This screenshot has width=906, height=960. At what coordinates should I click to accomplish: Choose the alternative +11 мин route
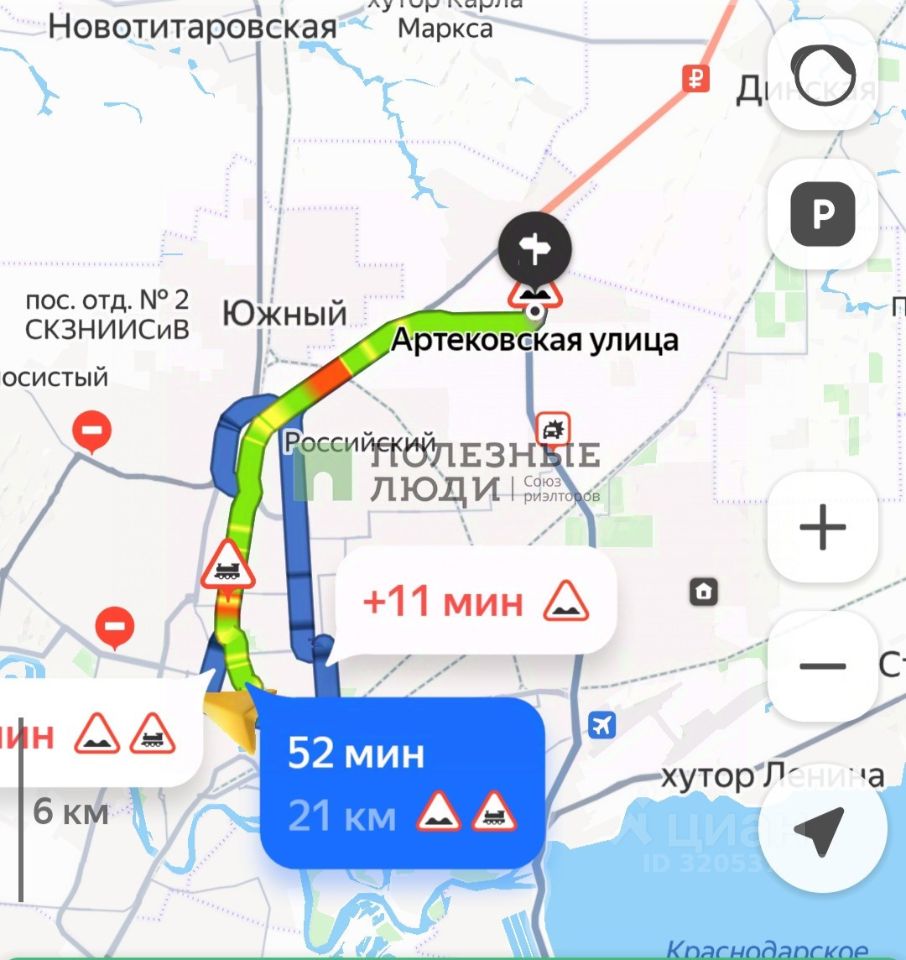(x=474, y=602)
